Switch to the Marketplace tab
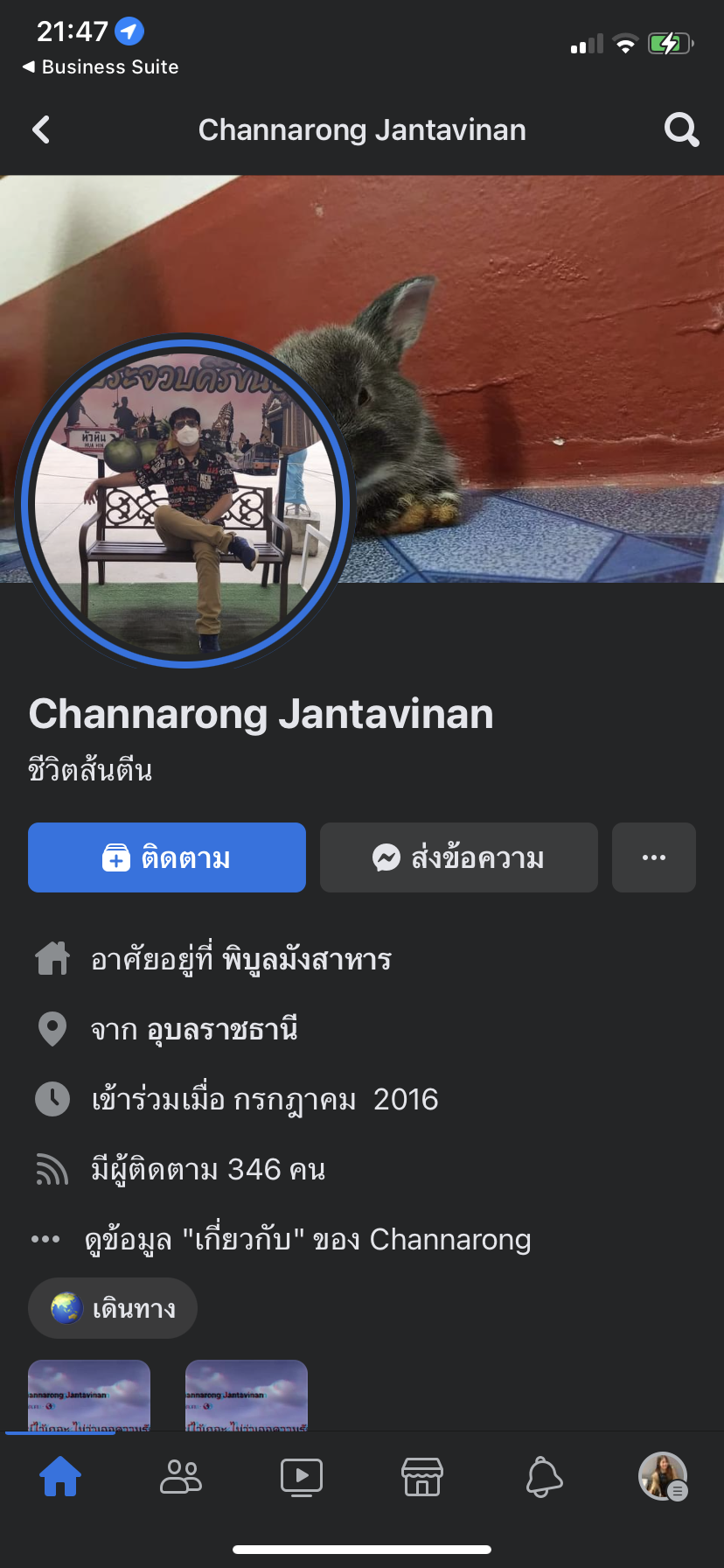The image size is (724, 1568). coord(422,1477)
